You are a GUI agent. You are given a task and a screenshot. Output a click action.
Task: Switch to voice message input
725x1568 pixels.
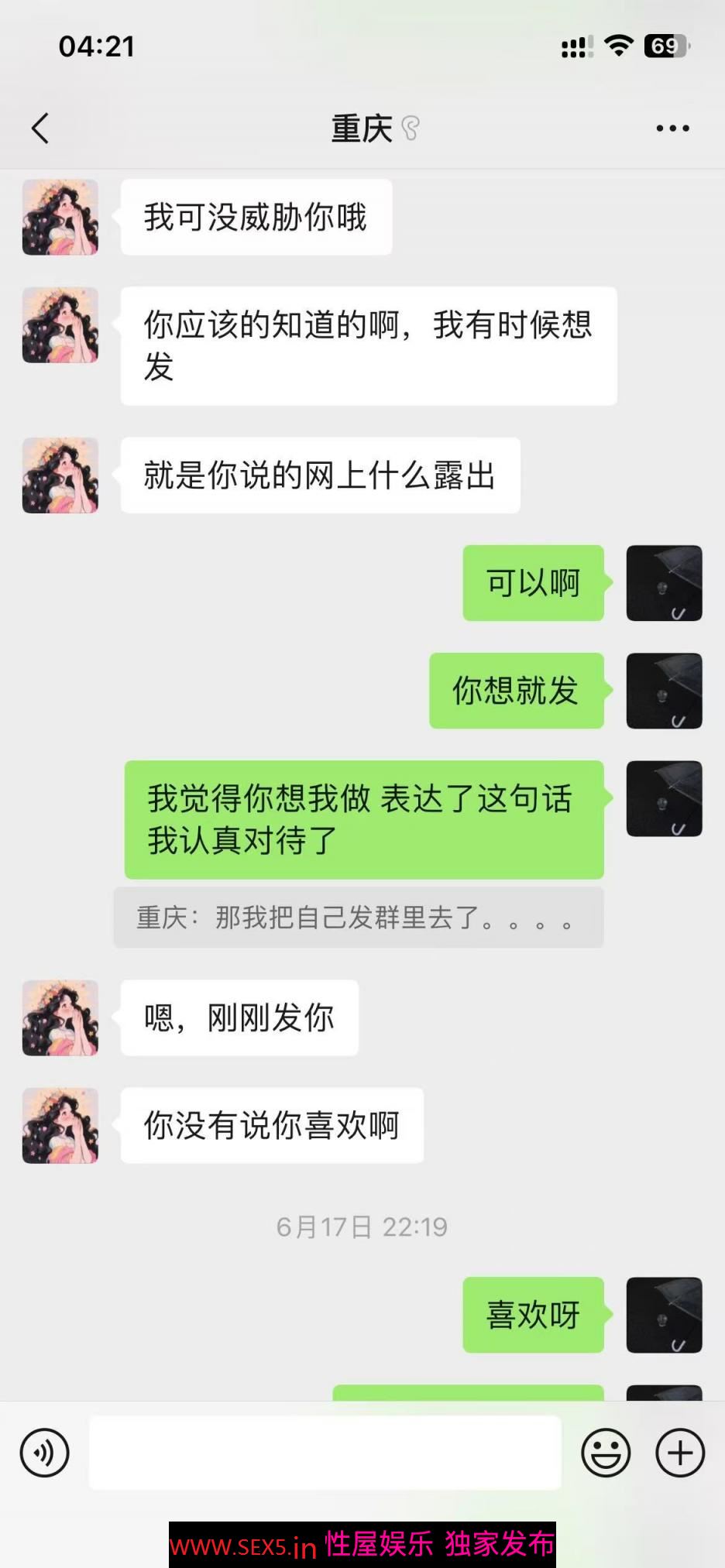tap(44, 1453)
